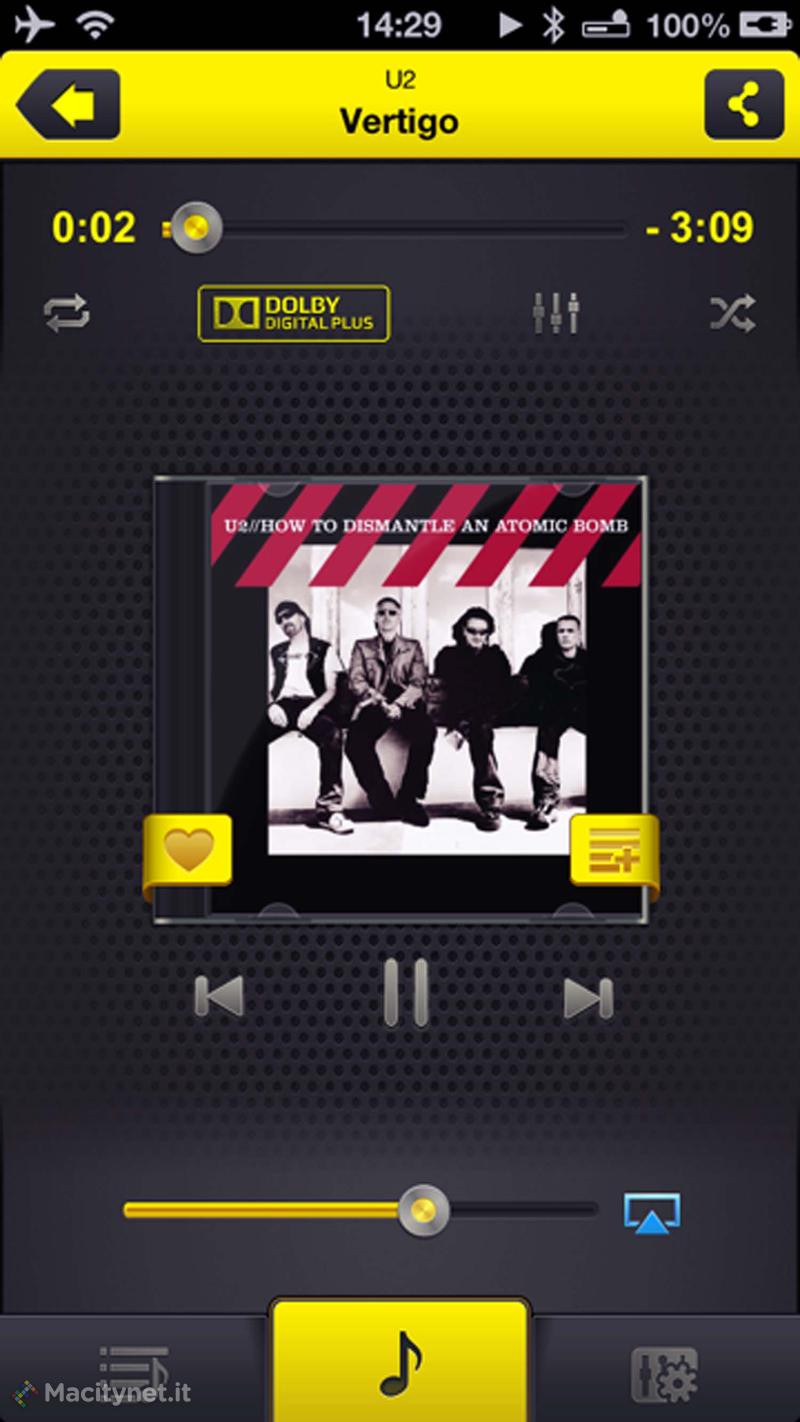This screenshot has width=800, height=1422.
Task: Add this song to a playlist
Action: (x=613, y=850)
